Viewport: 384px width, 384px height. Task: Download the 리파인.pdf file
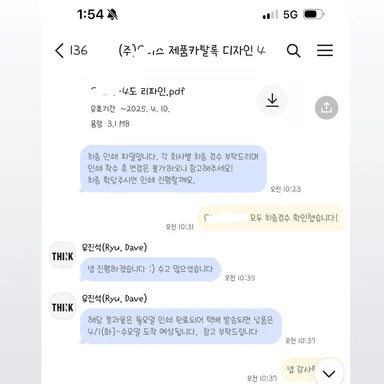point(272,100)
